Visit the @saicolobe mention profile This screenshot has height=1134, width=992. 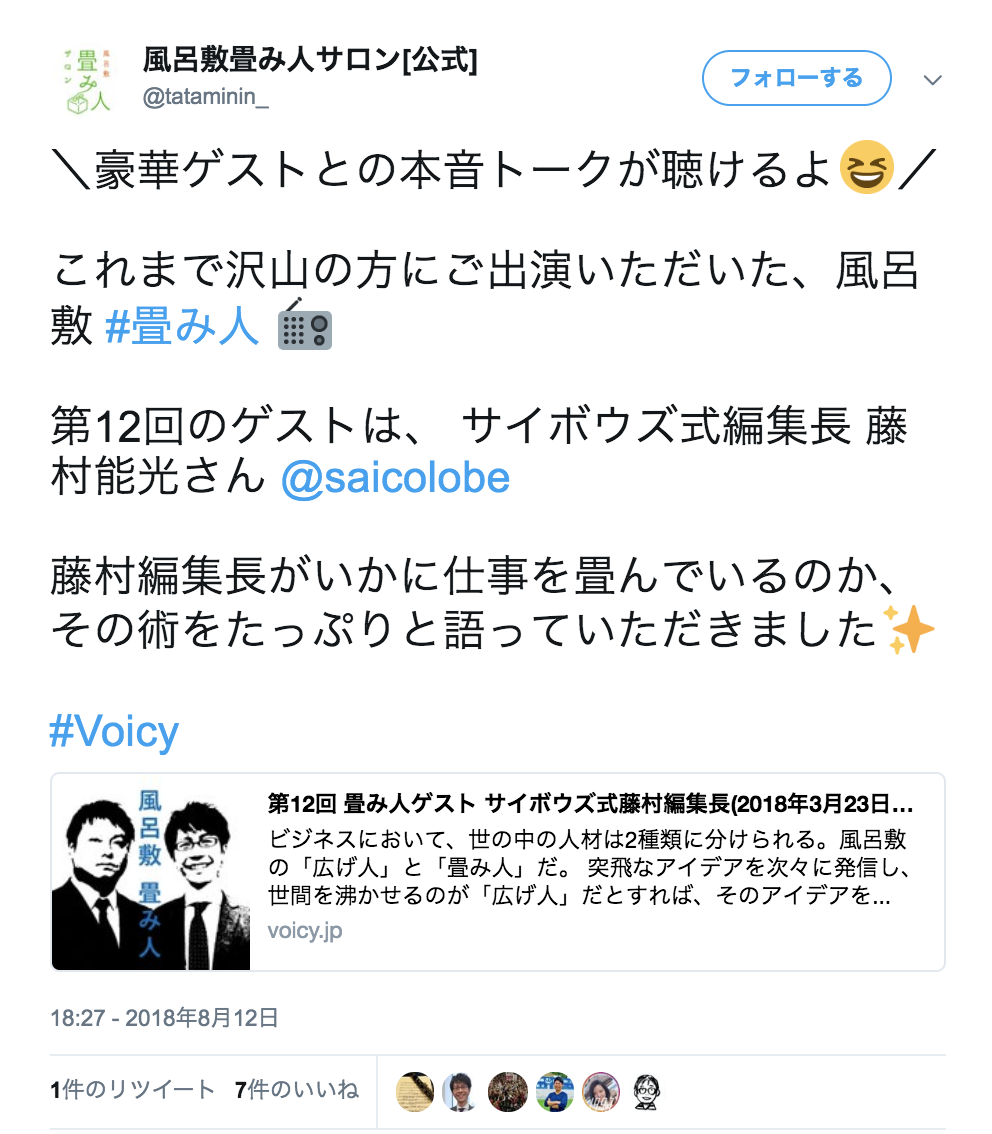coord(395,478)
